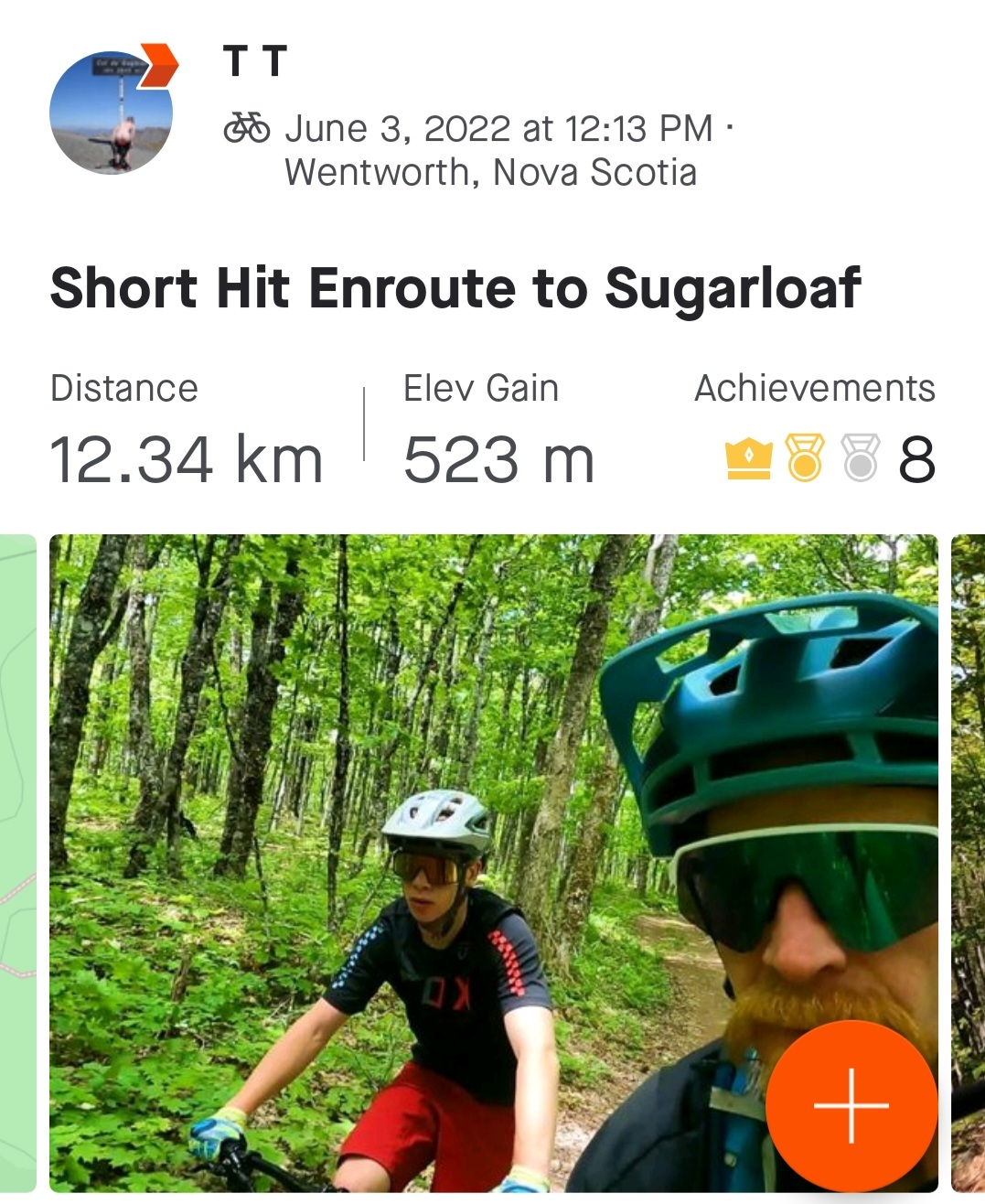The image size is (985, 1204).
Task: Open Short Hit Enroute to Sugarloaf activity
Action: point(455,288)
